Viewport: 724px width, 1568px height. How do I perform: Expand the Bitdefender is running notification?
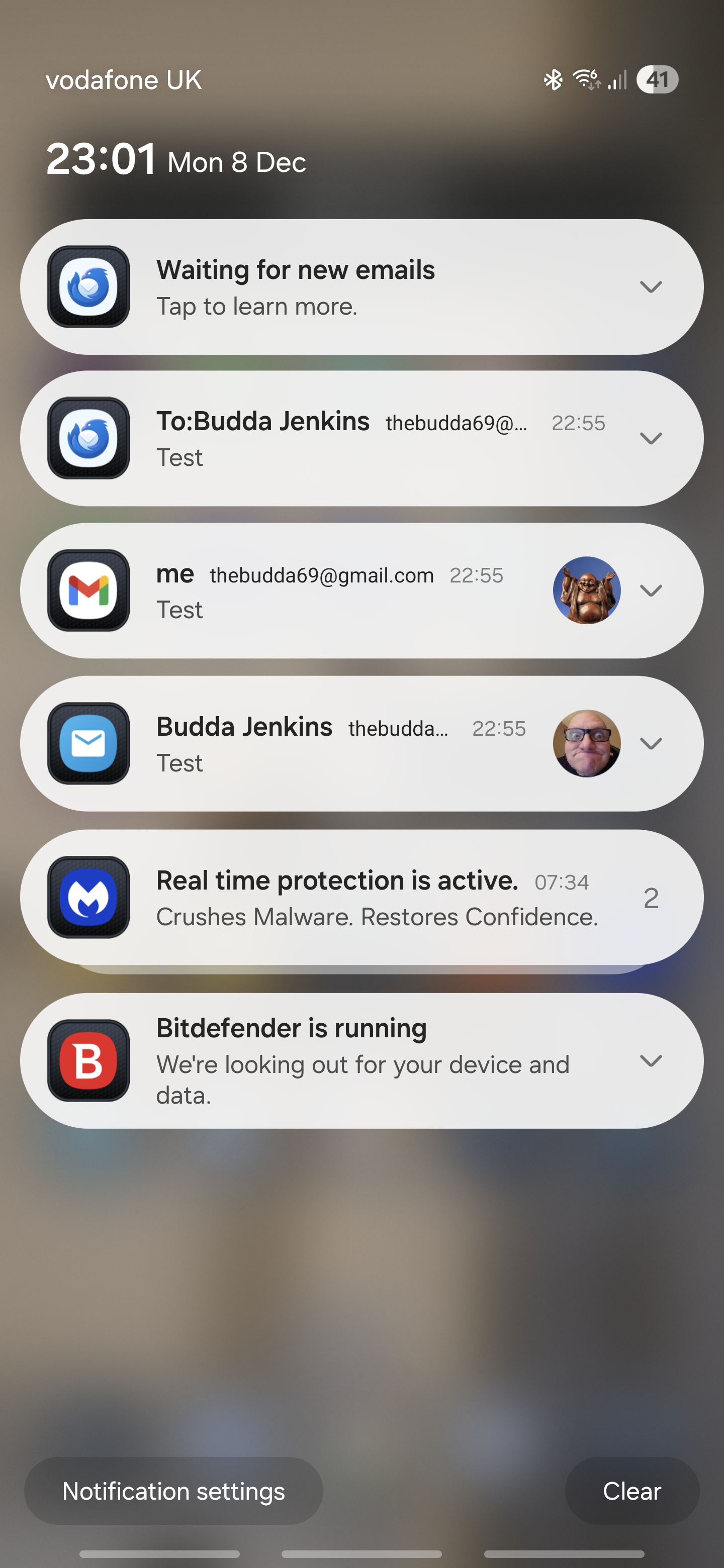pyautogui.click(x=650, y=1060)
